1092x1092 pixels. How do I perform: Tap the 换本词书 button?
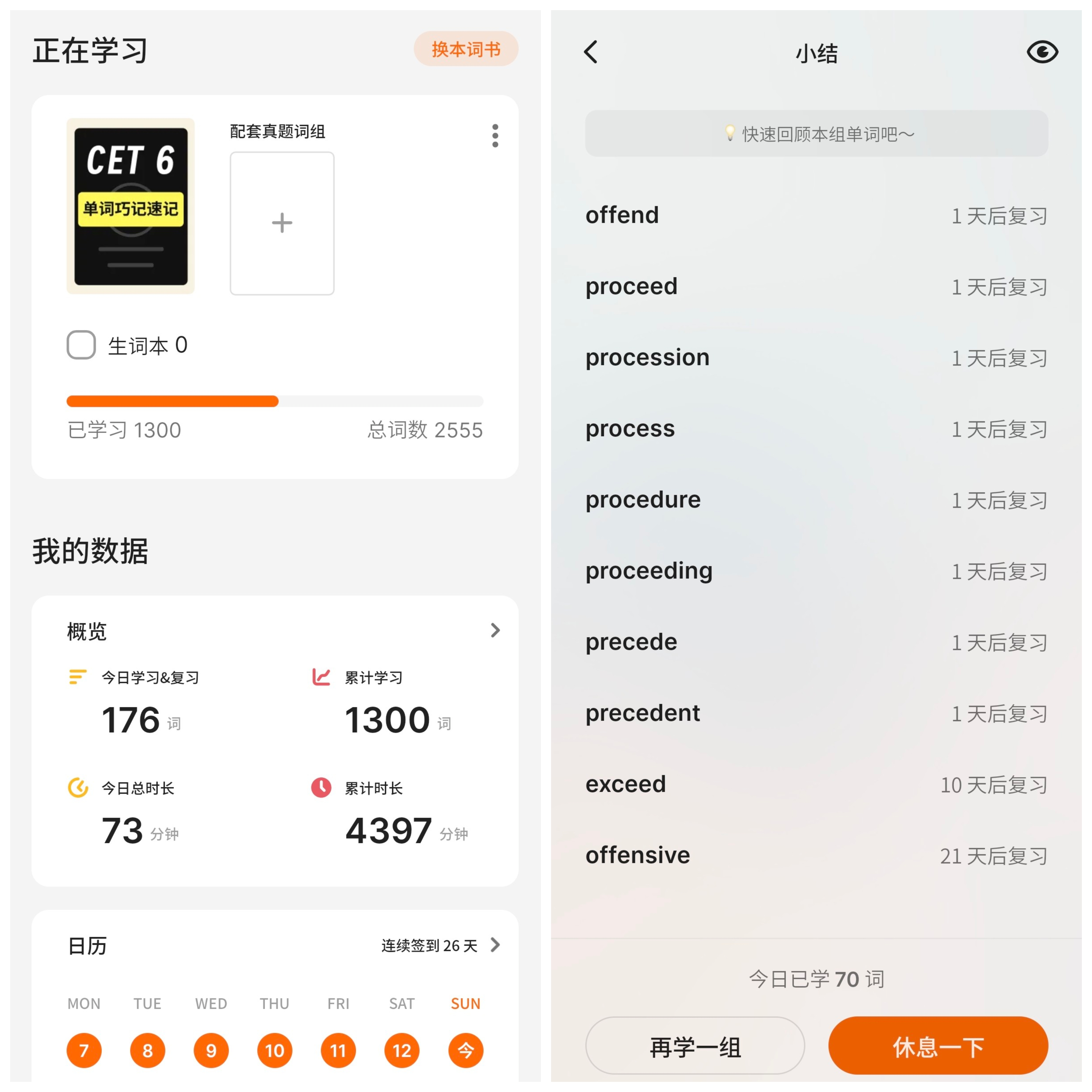466,49
